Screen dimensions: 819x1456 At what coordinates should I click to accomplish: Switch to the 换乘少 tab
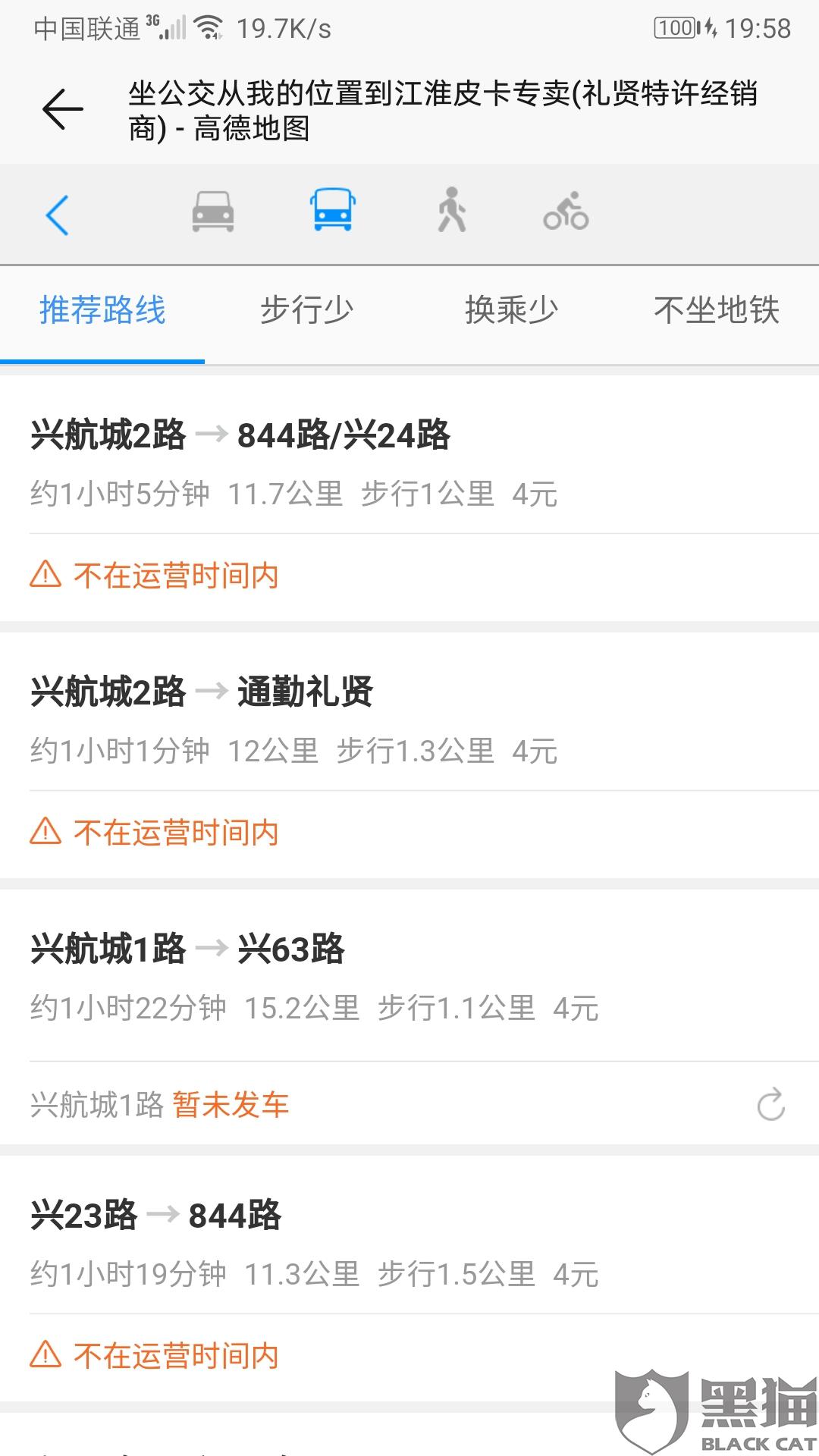click(x=512, y=311)
